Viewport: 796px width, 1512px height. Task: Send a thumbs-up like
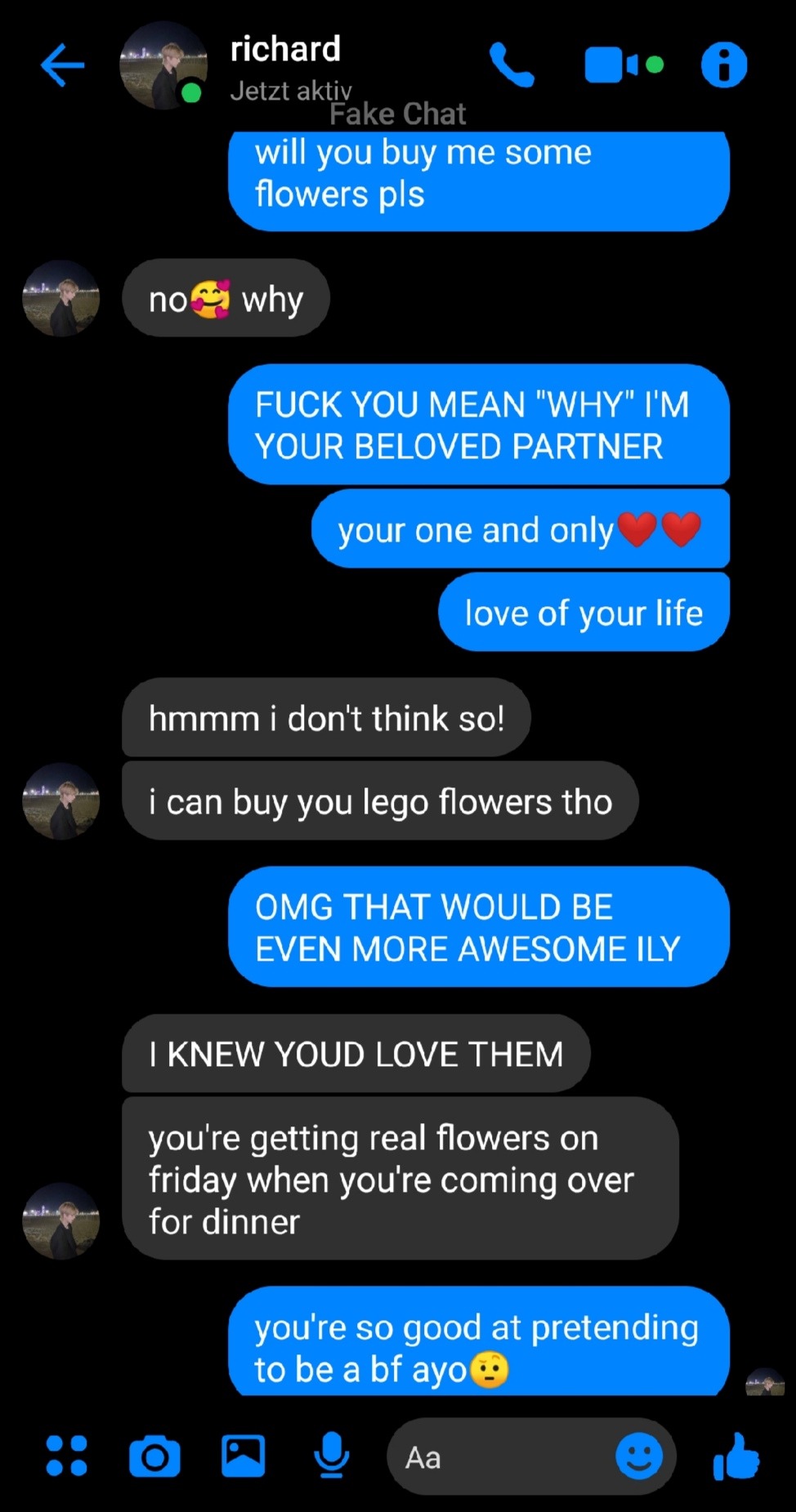click(736, 1456)
